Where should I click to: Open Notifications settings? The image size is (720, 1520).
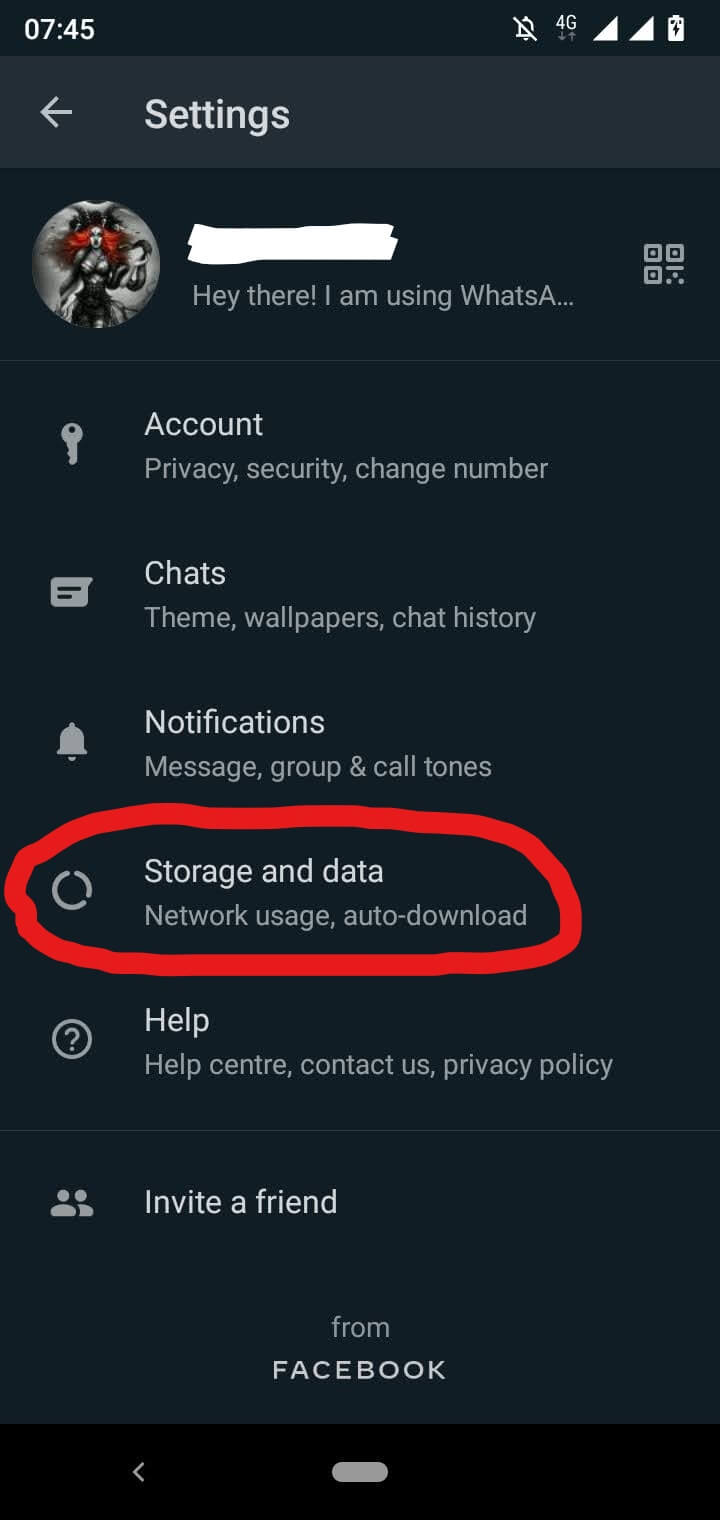(360, 743)
